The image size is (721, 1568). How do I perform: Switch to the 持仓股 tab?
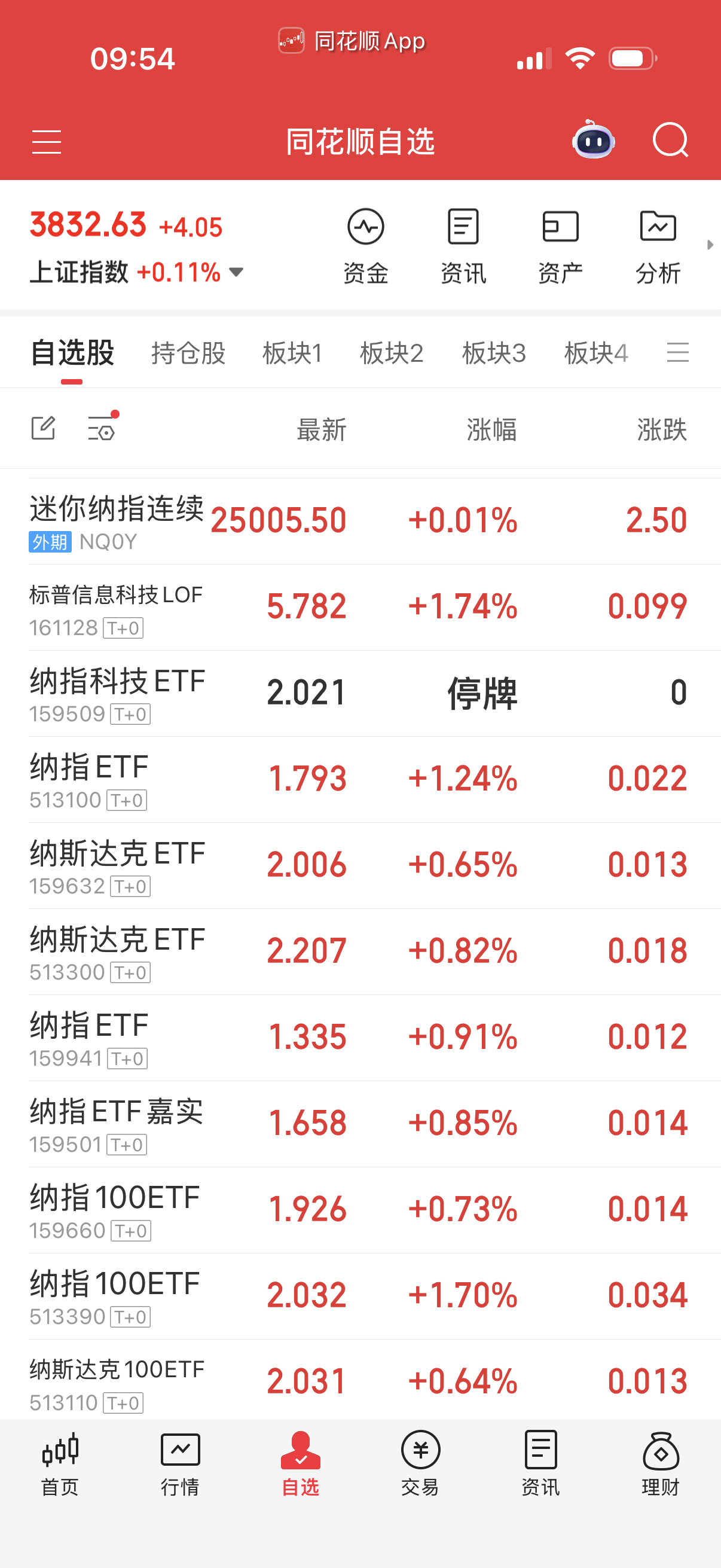pos(188,353)
